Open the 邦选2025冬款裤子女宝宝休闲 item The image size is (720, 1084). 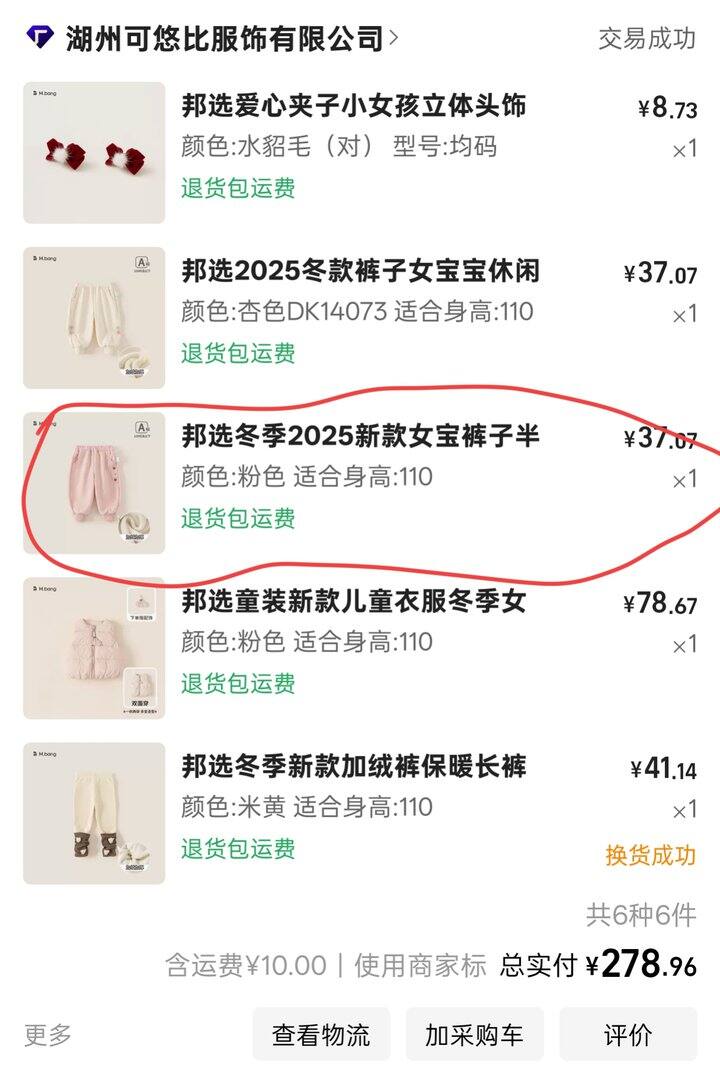[x=360, y=270]
